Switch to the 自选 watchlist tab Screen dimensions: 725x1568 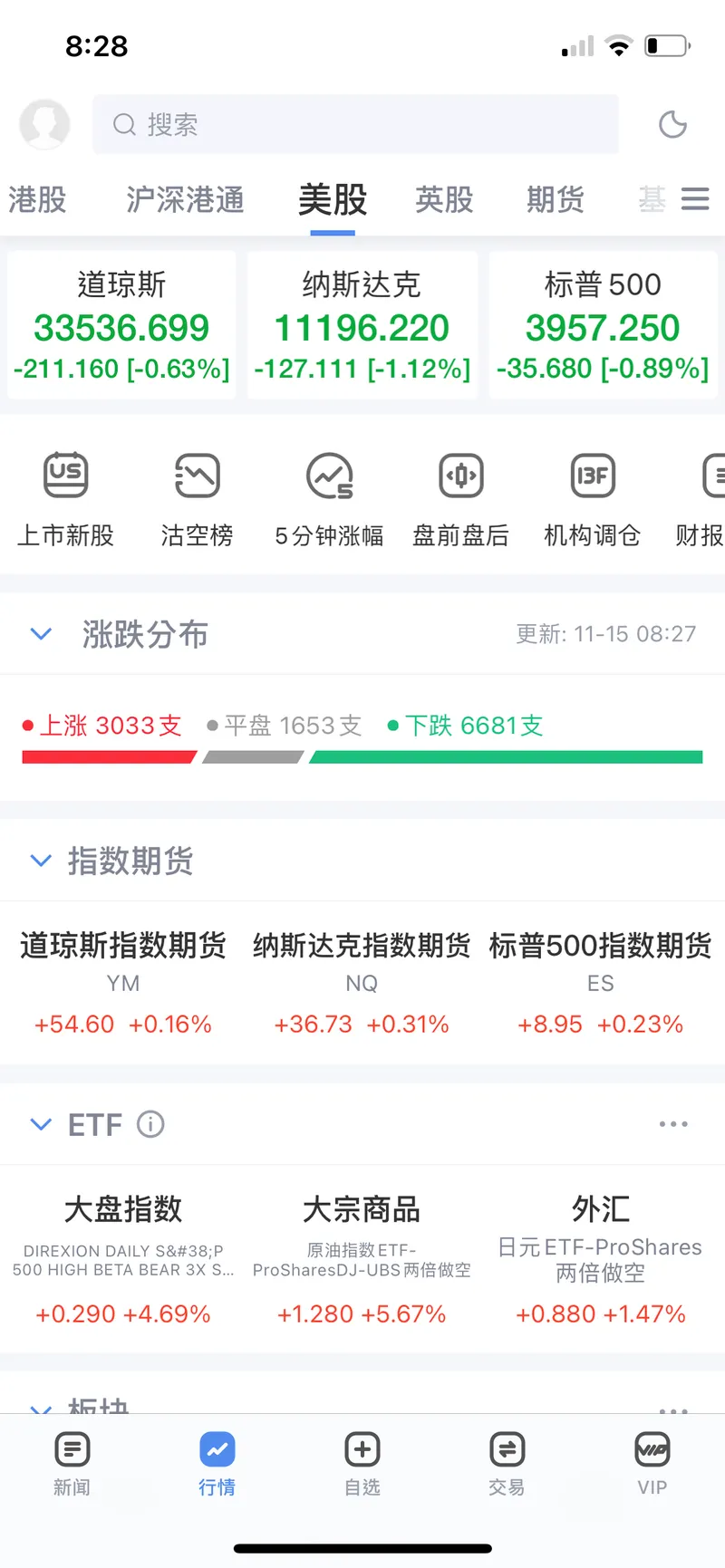click(x=362, y=1462)
